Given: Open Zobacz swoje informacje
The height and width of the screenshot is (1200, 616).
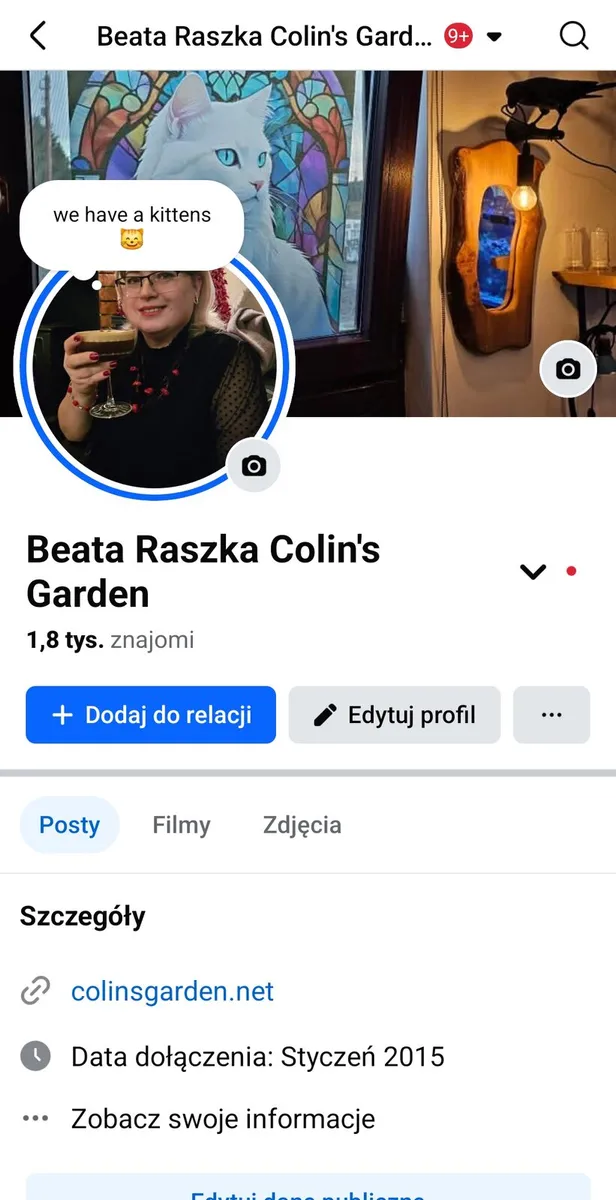Looking at the screenshot, I should point(222,1118).
